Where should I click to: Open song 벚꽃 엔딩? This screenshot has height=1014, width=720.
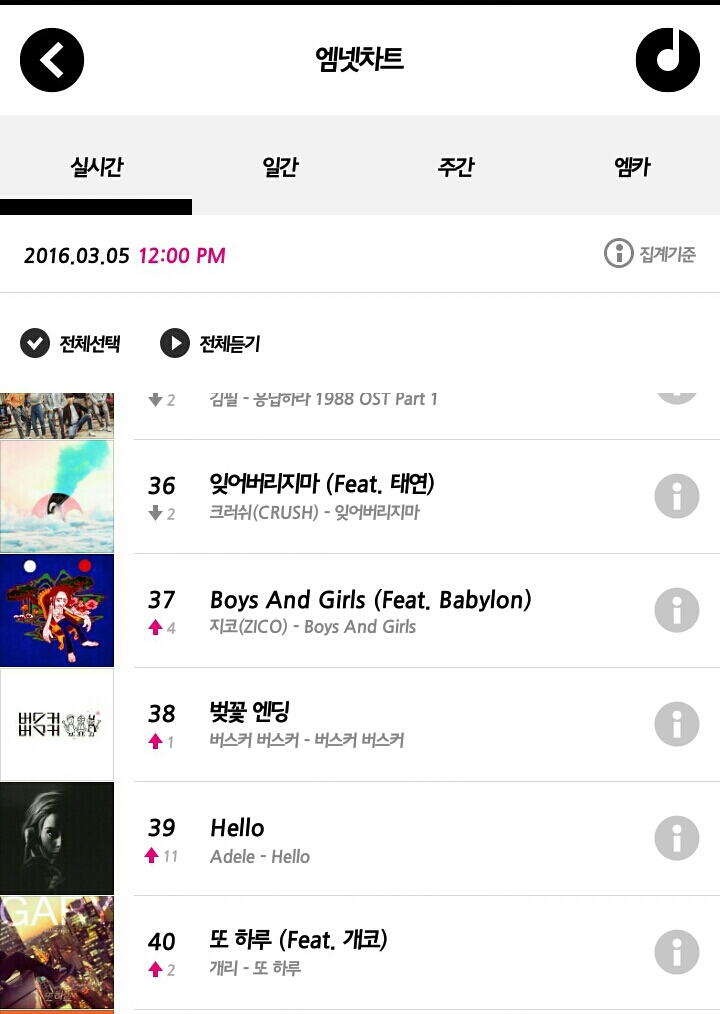(250, 713)
